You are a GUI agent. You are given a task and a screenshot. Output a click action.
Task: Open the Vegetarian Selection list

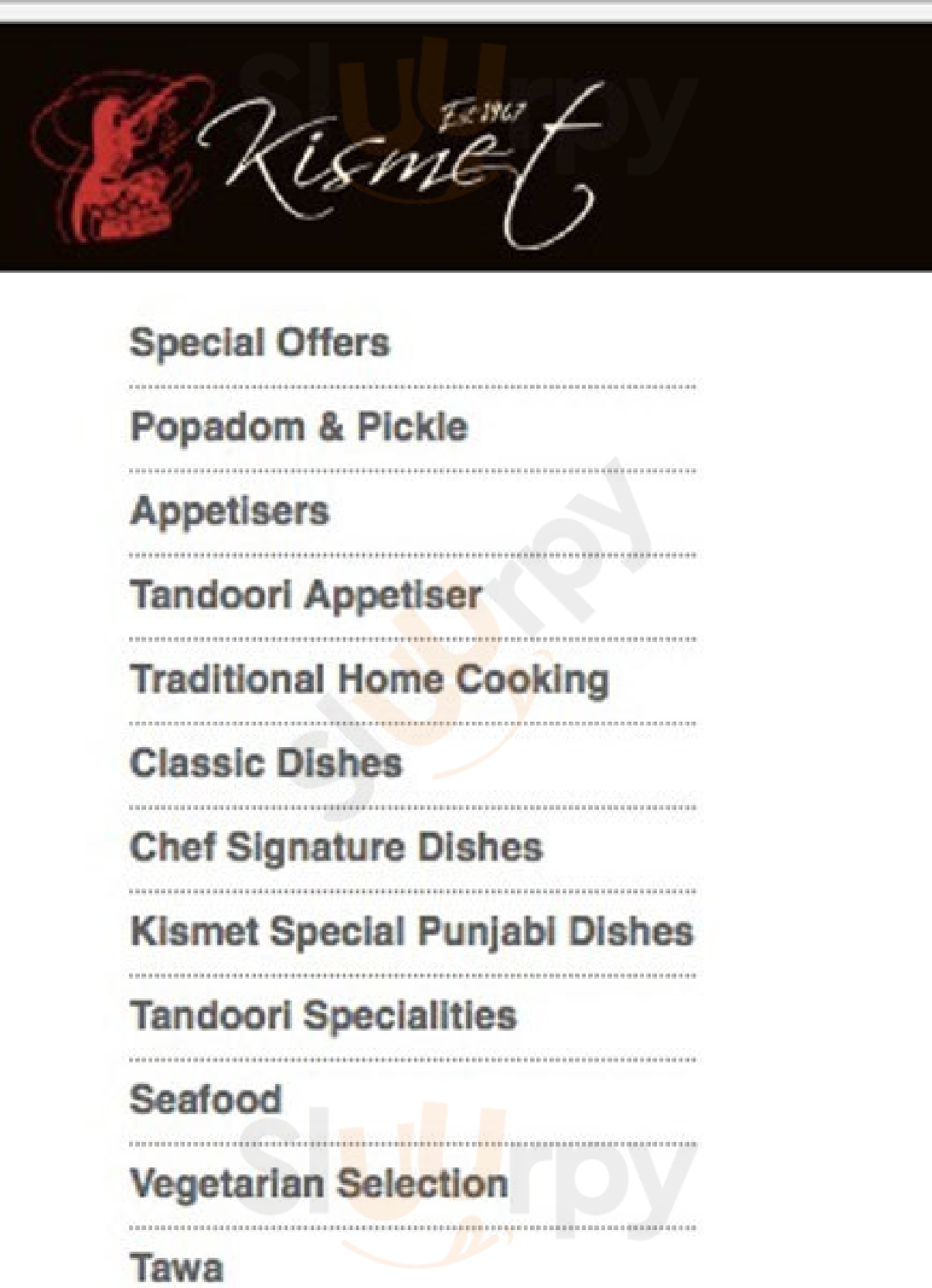318,1184
